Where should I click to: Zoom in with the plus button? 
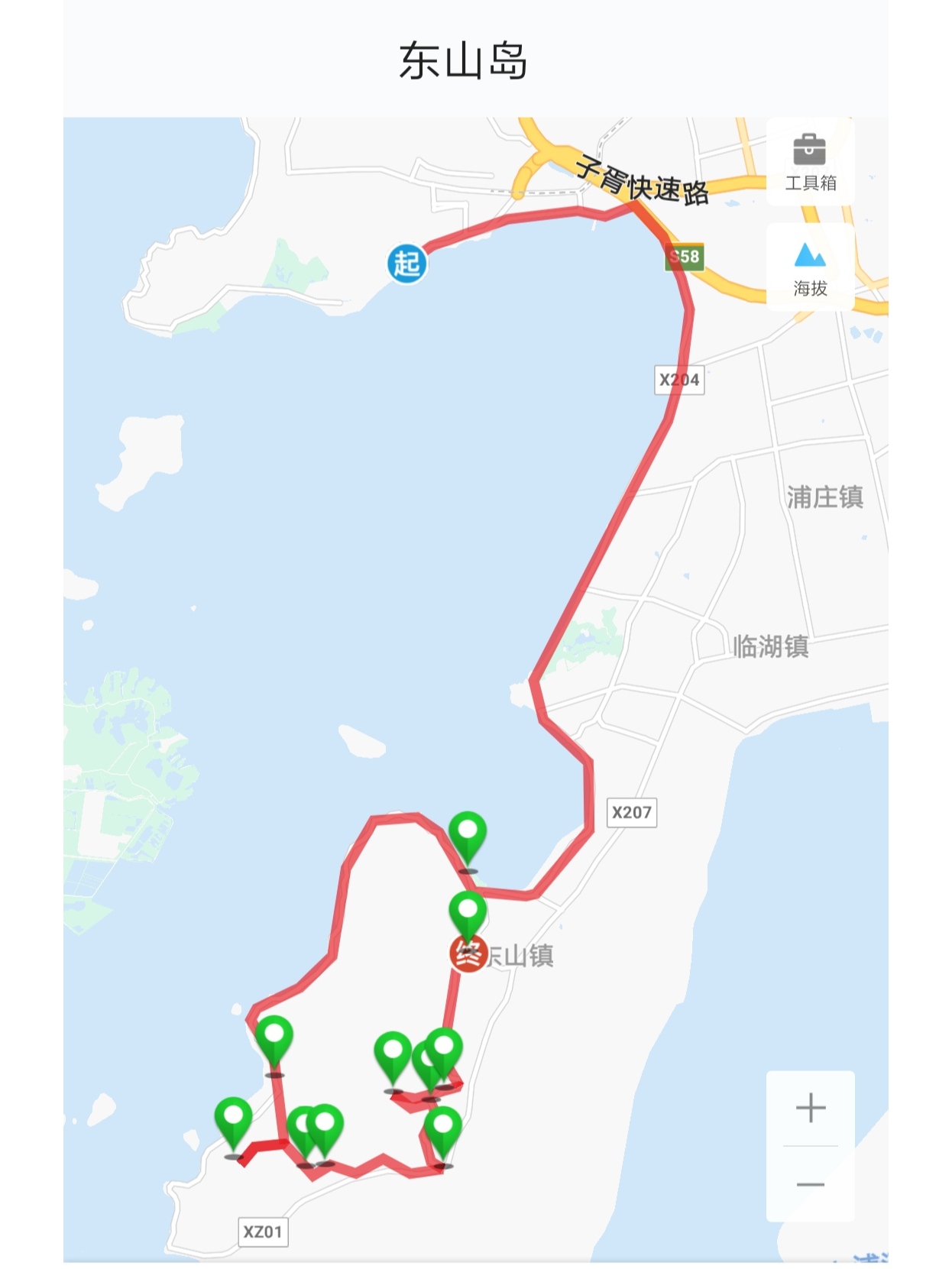click(x=810, y=1107)
